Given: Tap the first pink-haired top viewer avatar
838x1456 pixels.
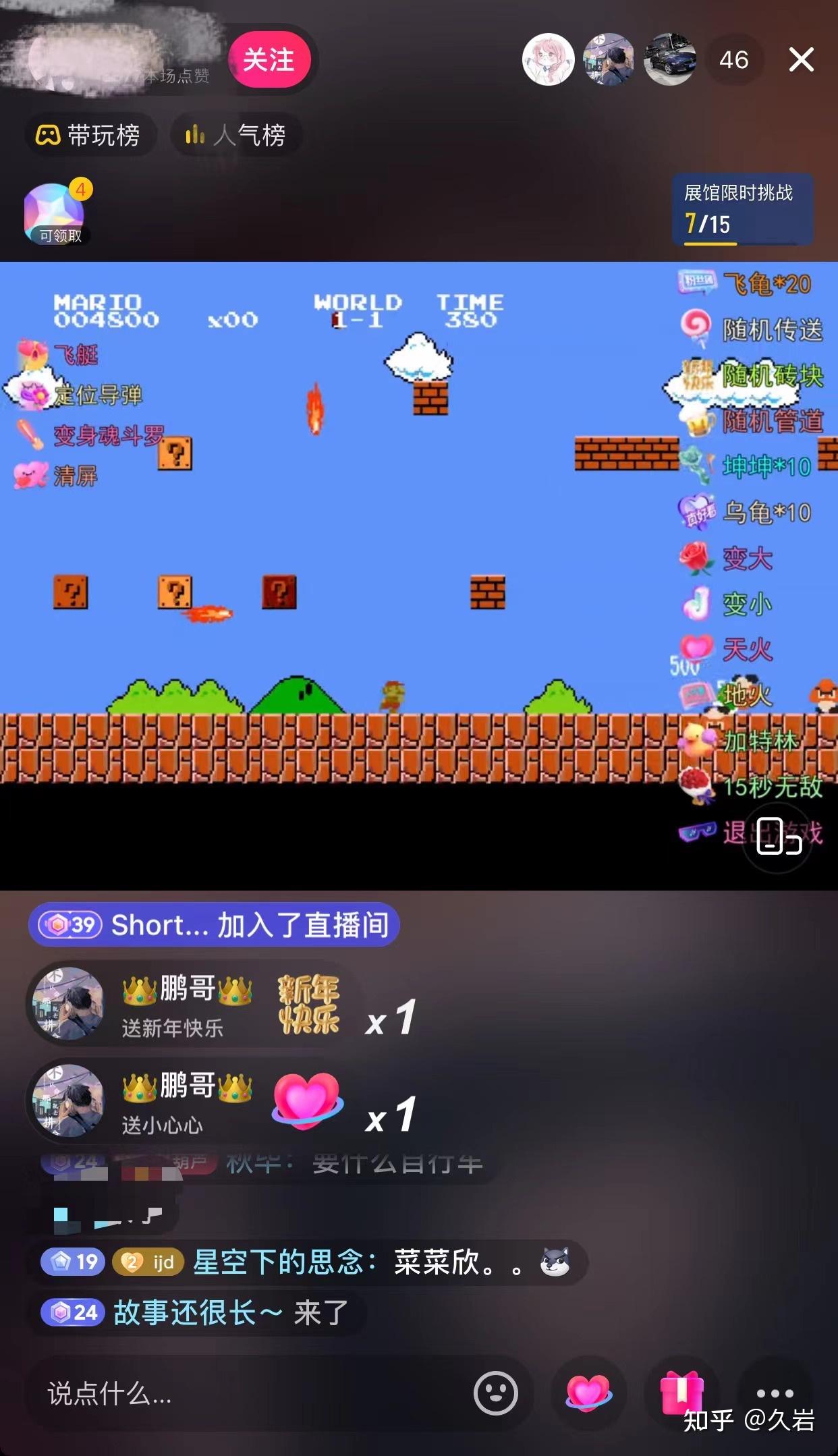Looking at the screenshot, I should pos(548,61).
